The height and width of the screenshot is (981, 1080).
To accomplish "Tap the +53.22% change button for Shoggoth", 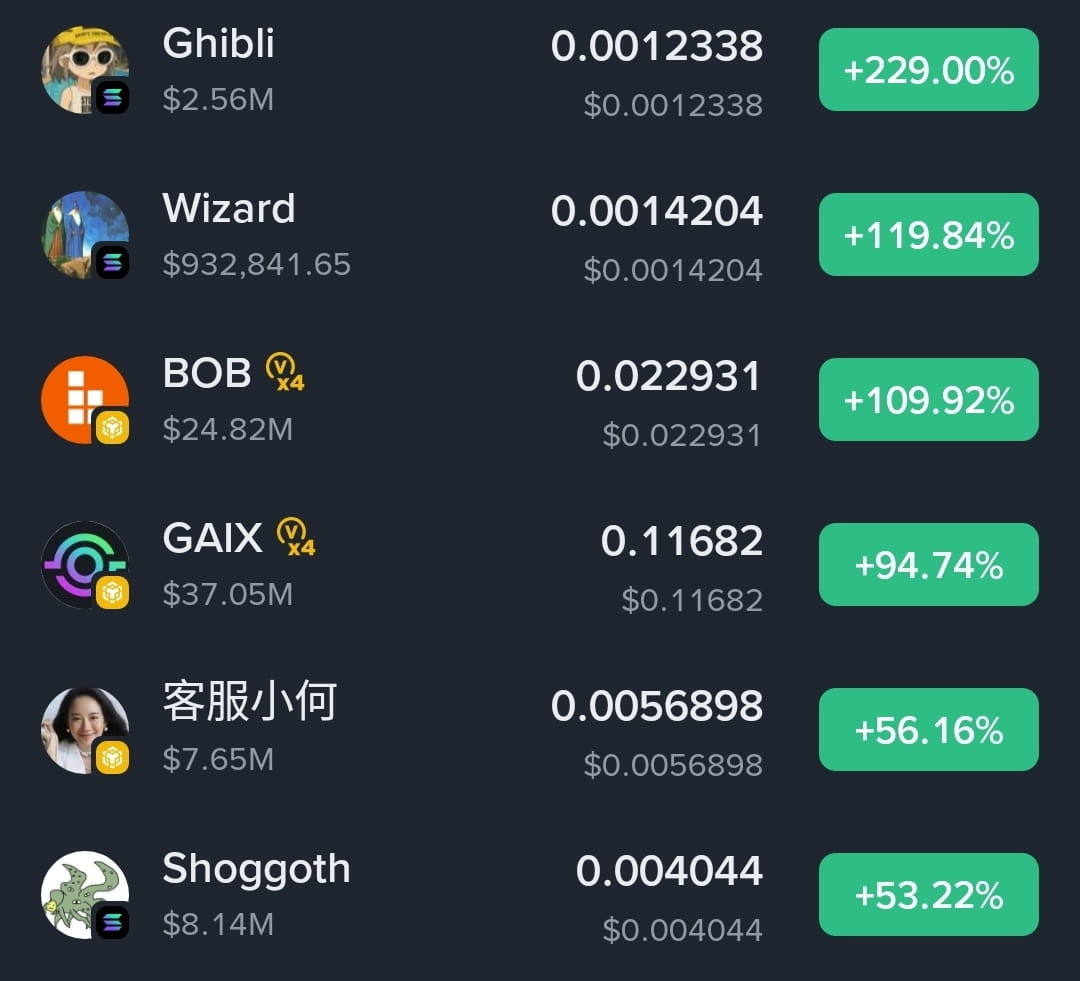I will (x=928, y=895).
